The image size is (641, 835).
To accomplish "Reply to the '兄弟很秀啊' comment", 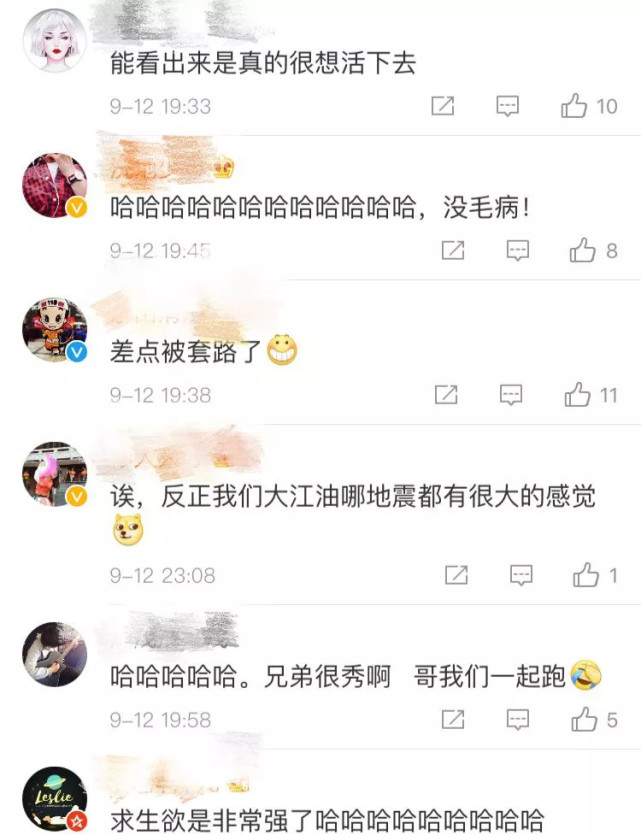I will click(517, 719).
